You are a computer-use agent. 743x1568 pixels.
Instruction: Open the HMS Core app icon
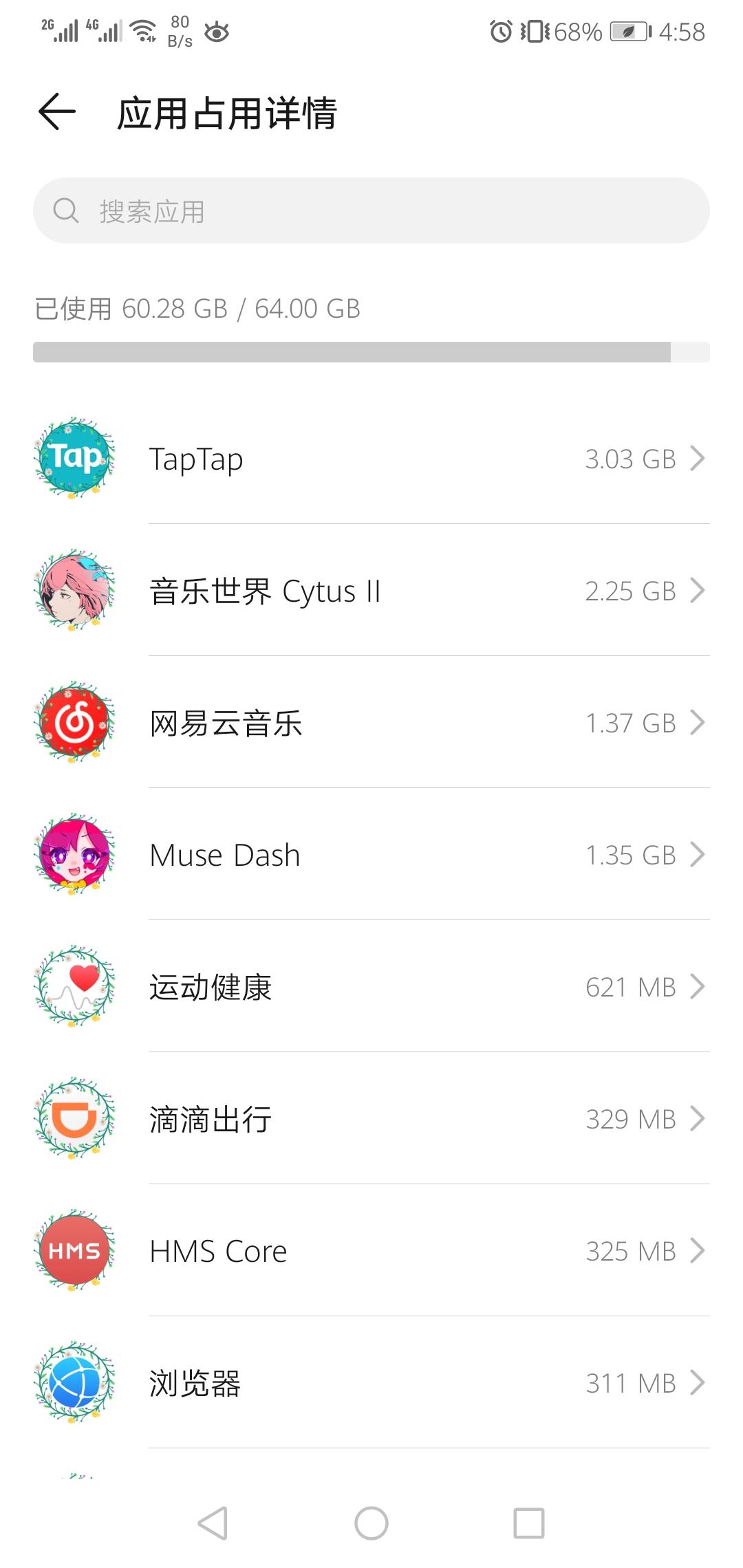coord(74,1250)
